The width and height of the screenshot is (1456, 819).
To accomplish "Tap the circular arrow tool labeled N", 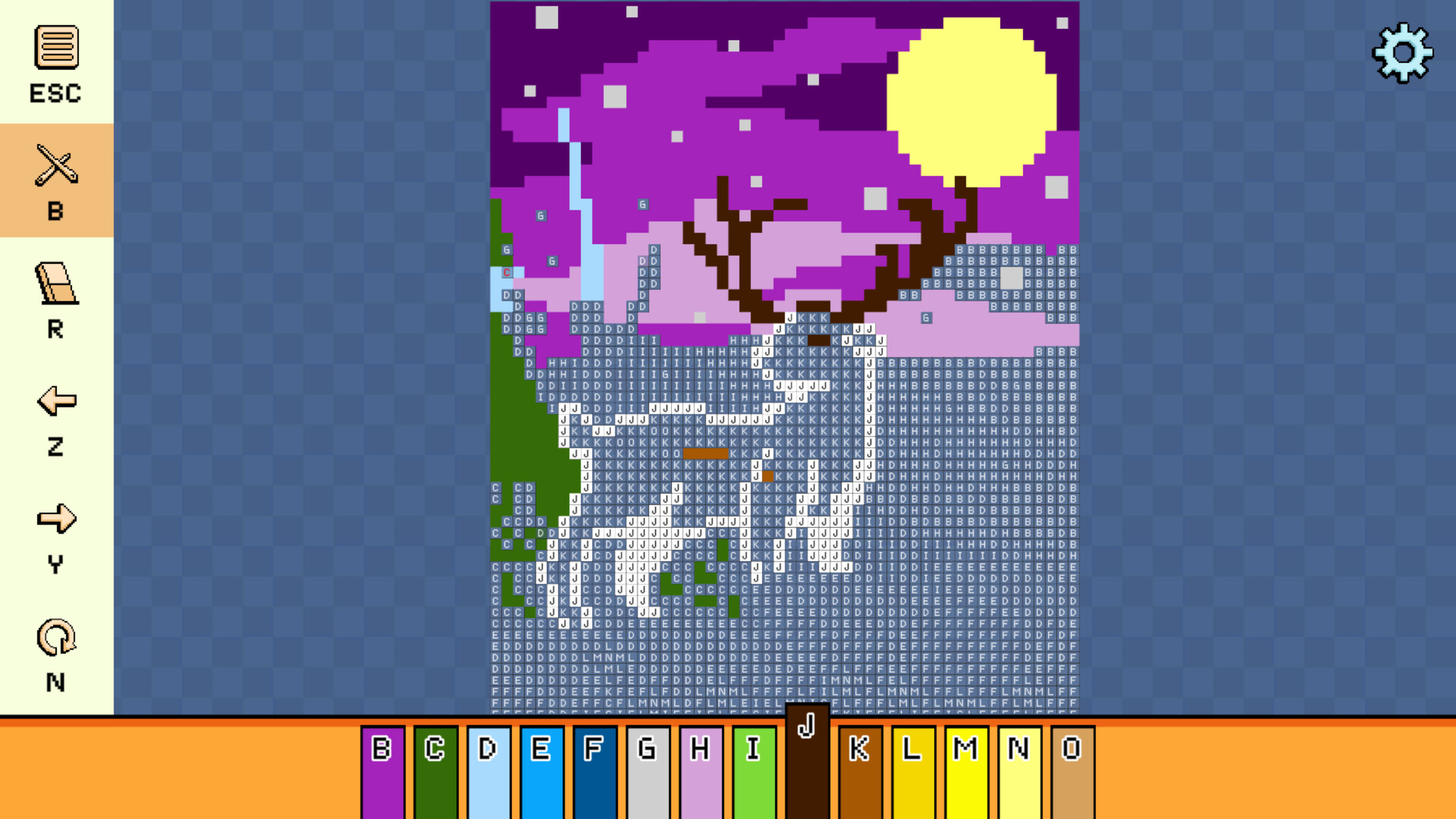I will coord(56,654).
